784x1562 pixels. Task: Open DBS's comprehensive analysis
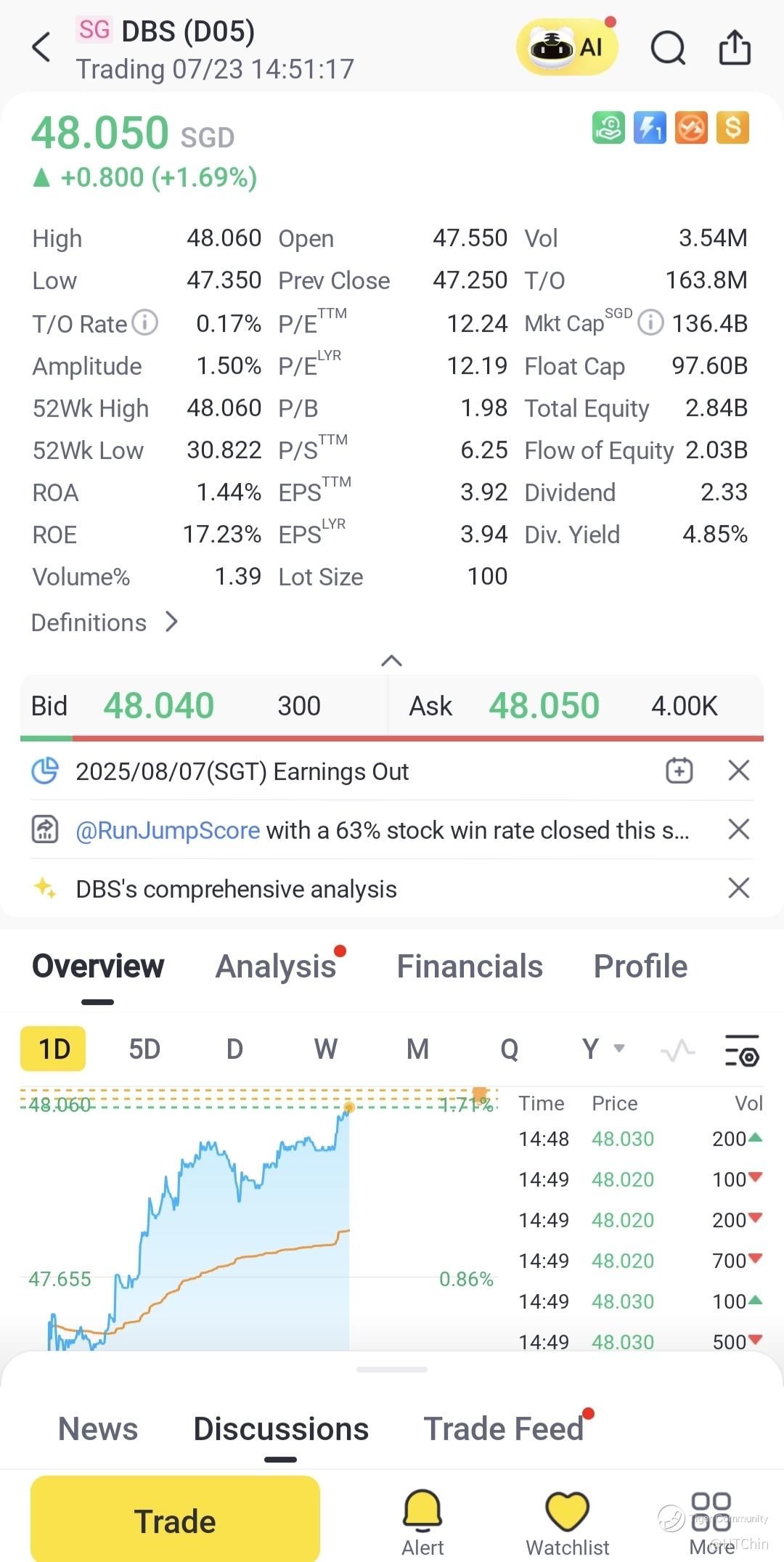[236, 889]
